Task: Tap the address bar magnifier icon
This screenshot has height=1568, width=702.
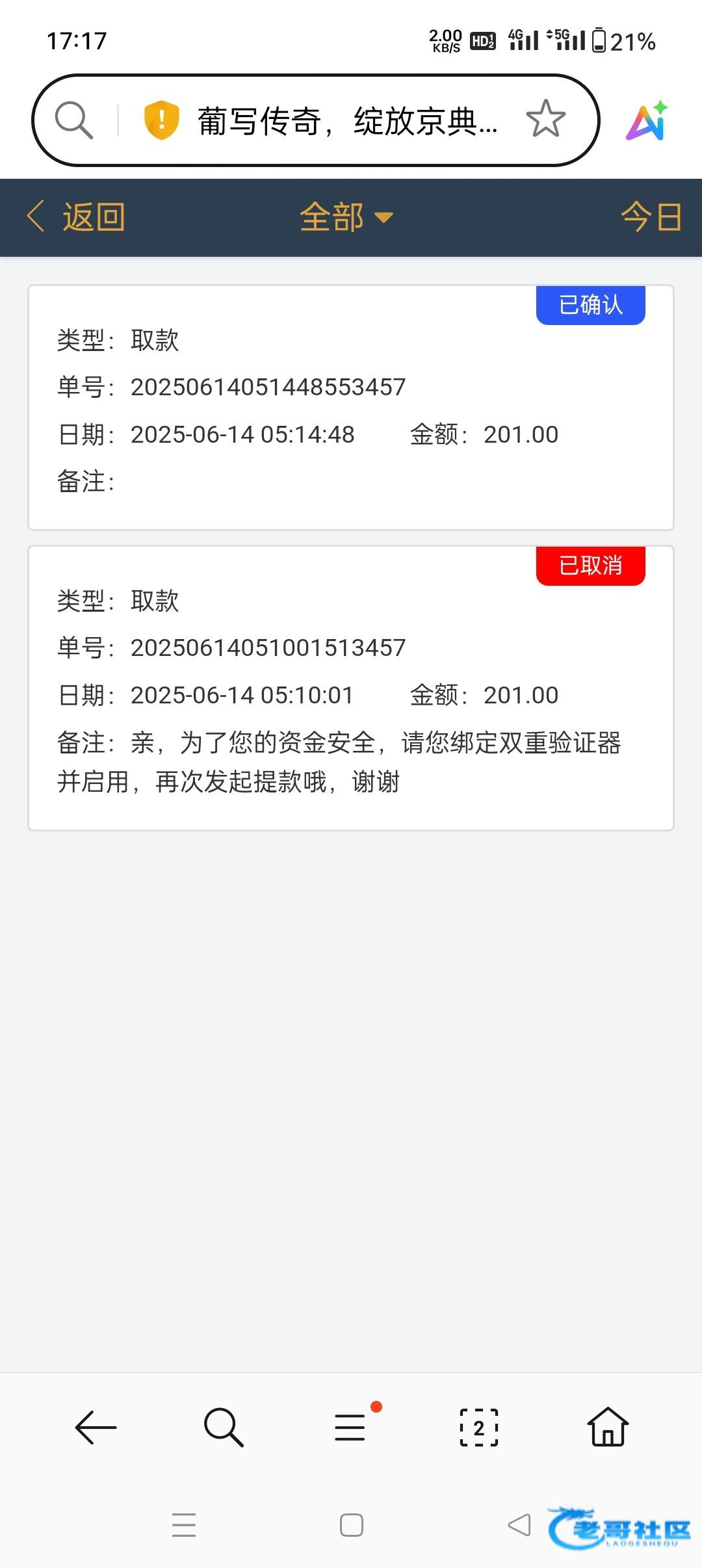Action: tap(73, 120)
